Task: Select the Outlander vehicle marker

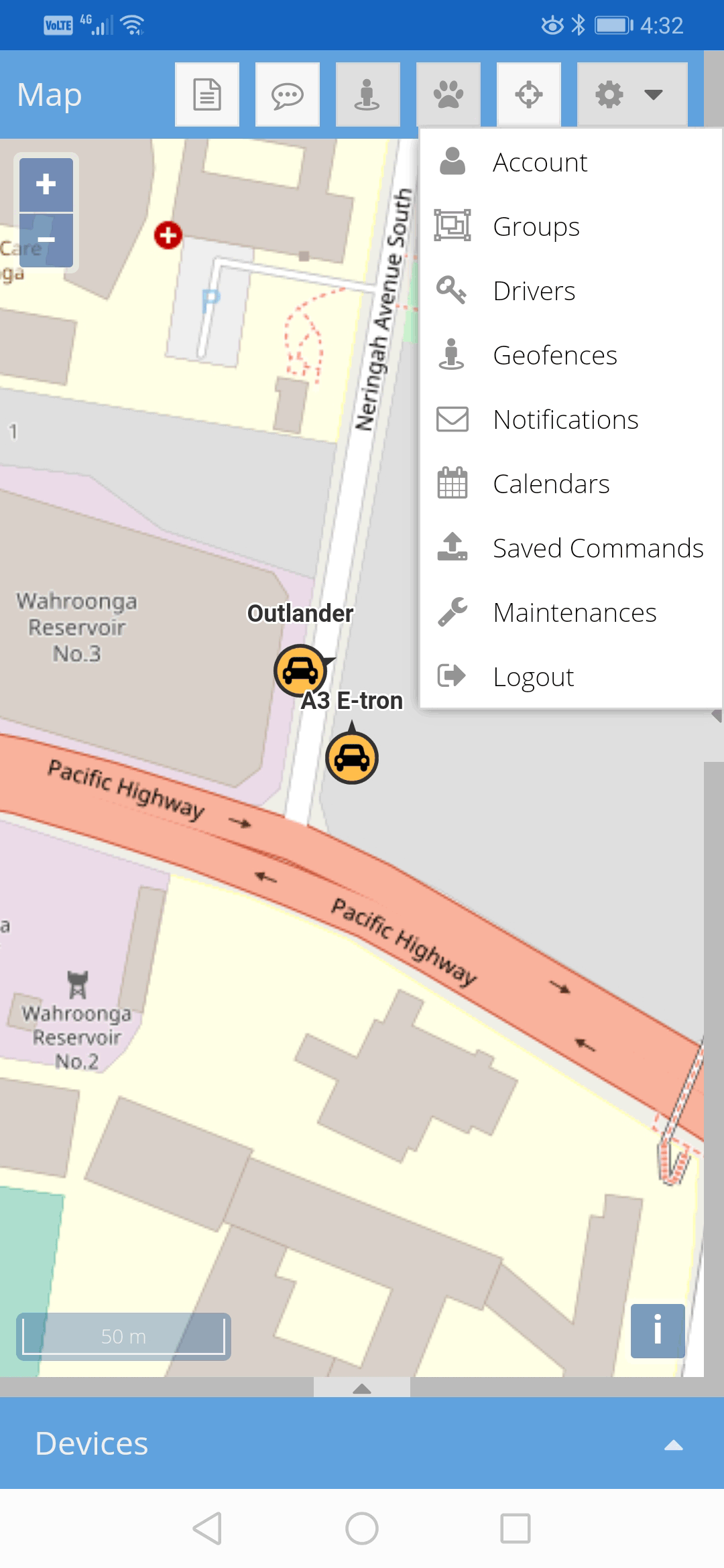Action: (x=300, y=670)
